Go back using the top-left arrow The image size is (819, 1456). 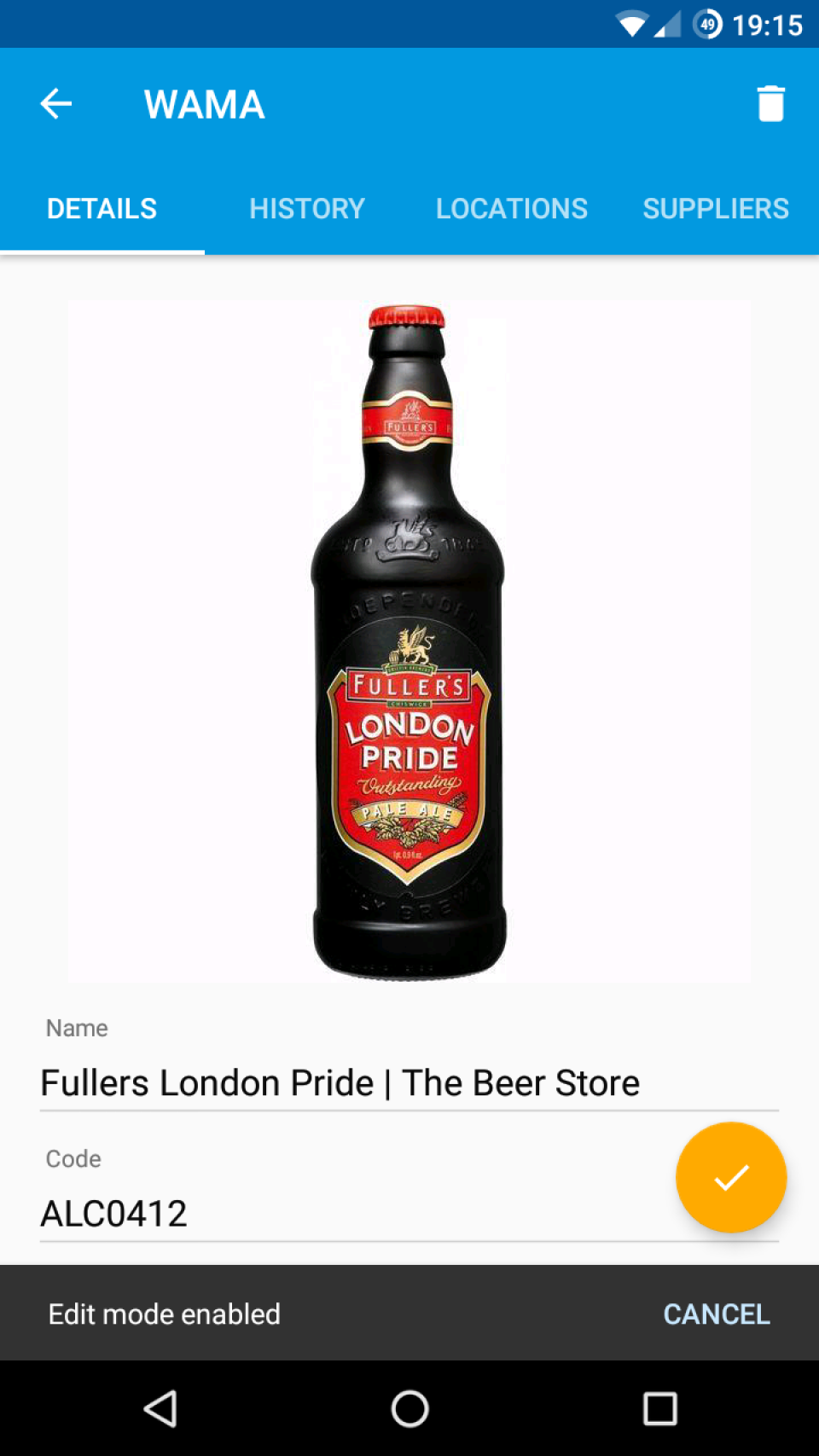click(56, 104)
